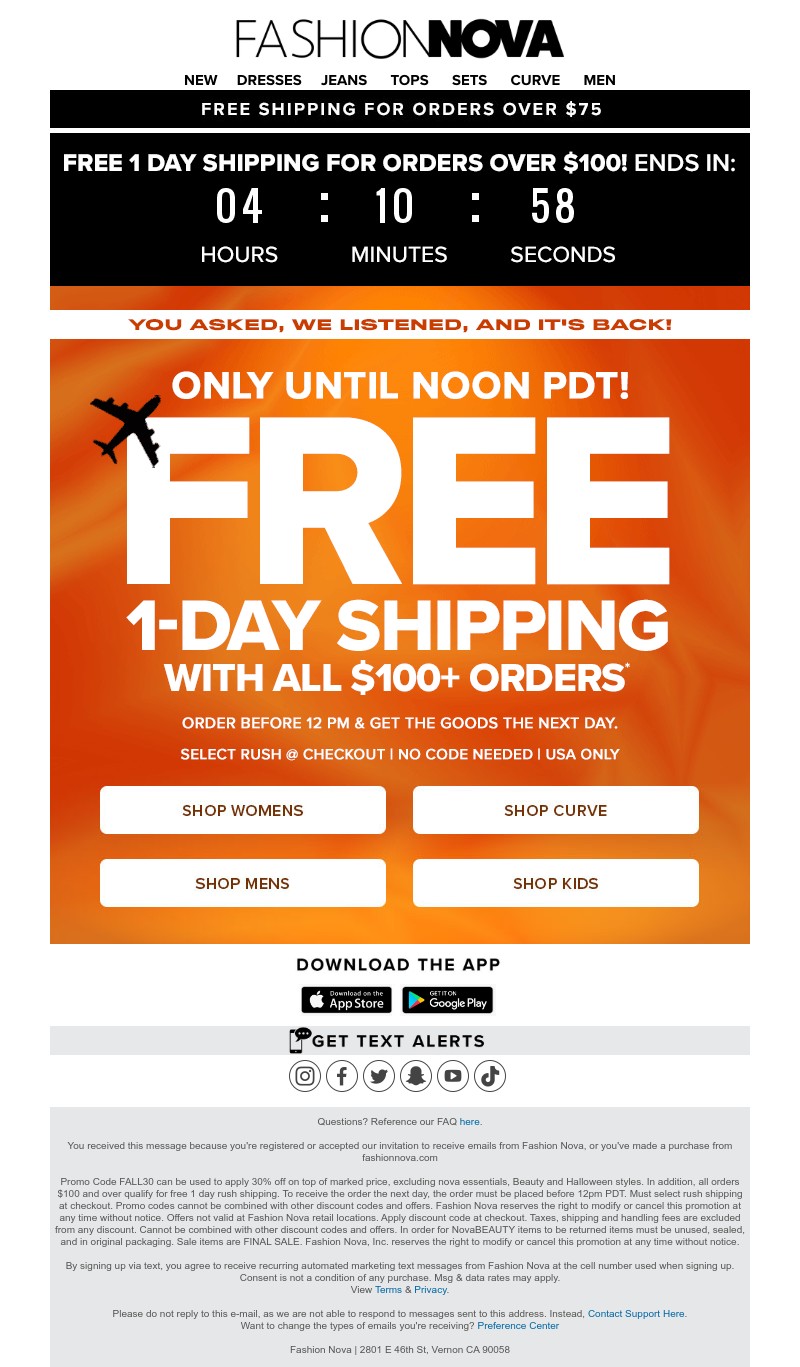Tap the Shop Curve button
The width and height of the screenshot is (800, 1367).
556,810
